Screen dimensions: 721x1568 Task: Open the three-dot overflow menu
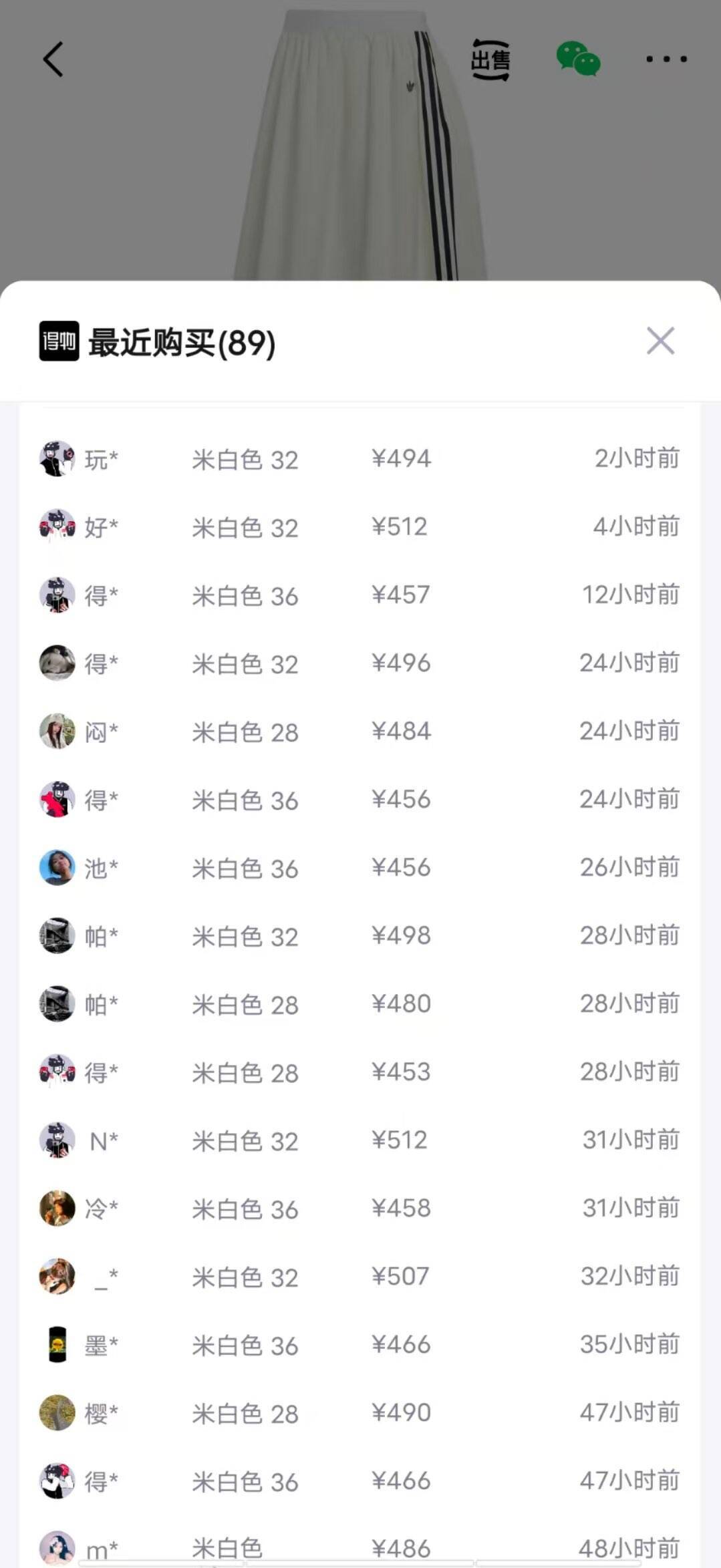666,59
